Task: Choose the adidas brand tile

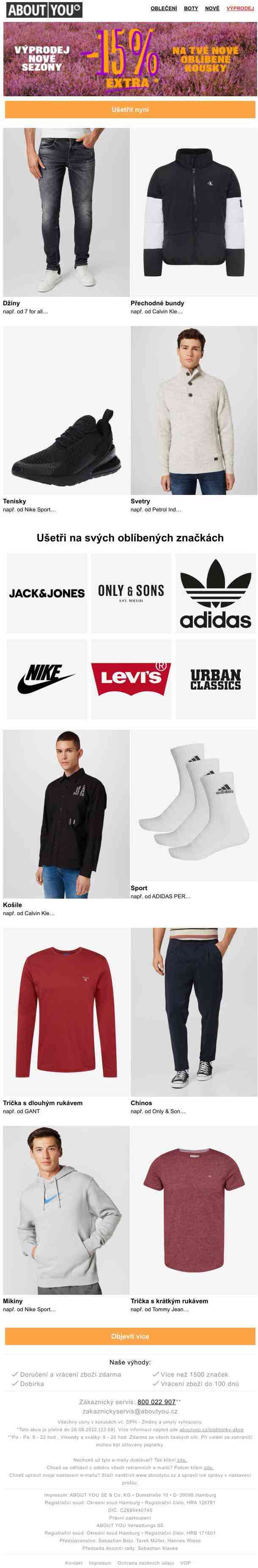Action: pos(215,593)
